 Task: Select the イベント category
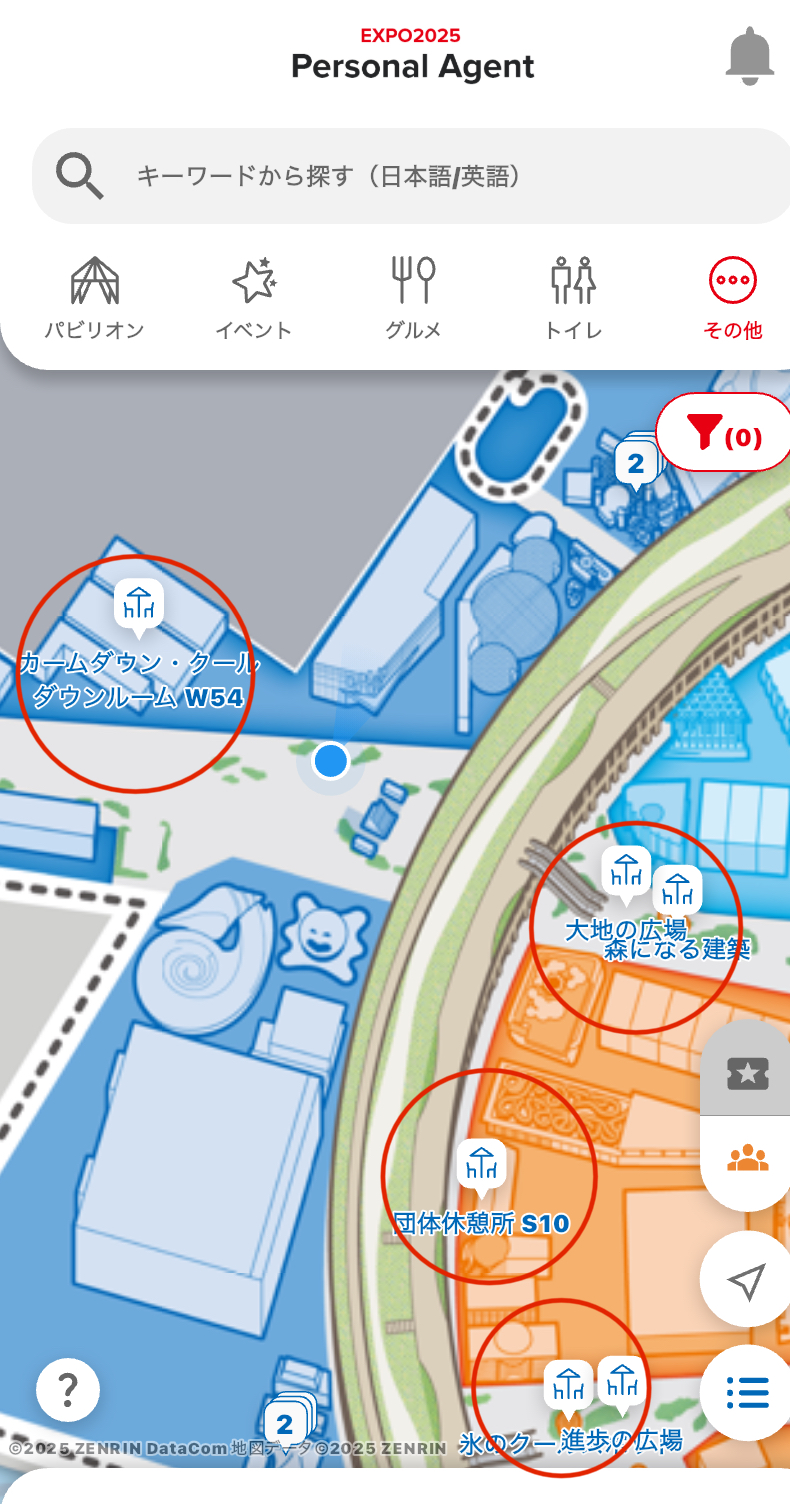[253, 297]
